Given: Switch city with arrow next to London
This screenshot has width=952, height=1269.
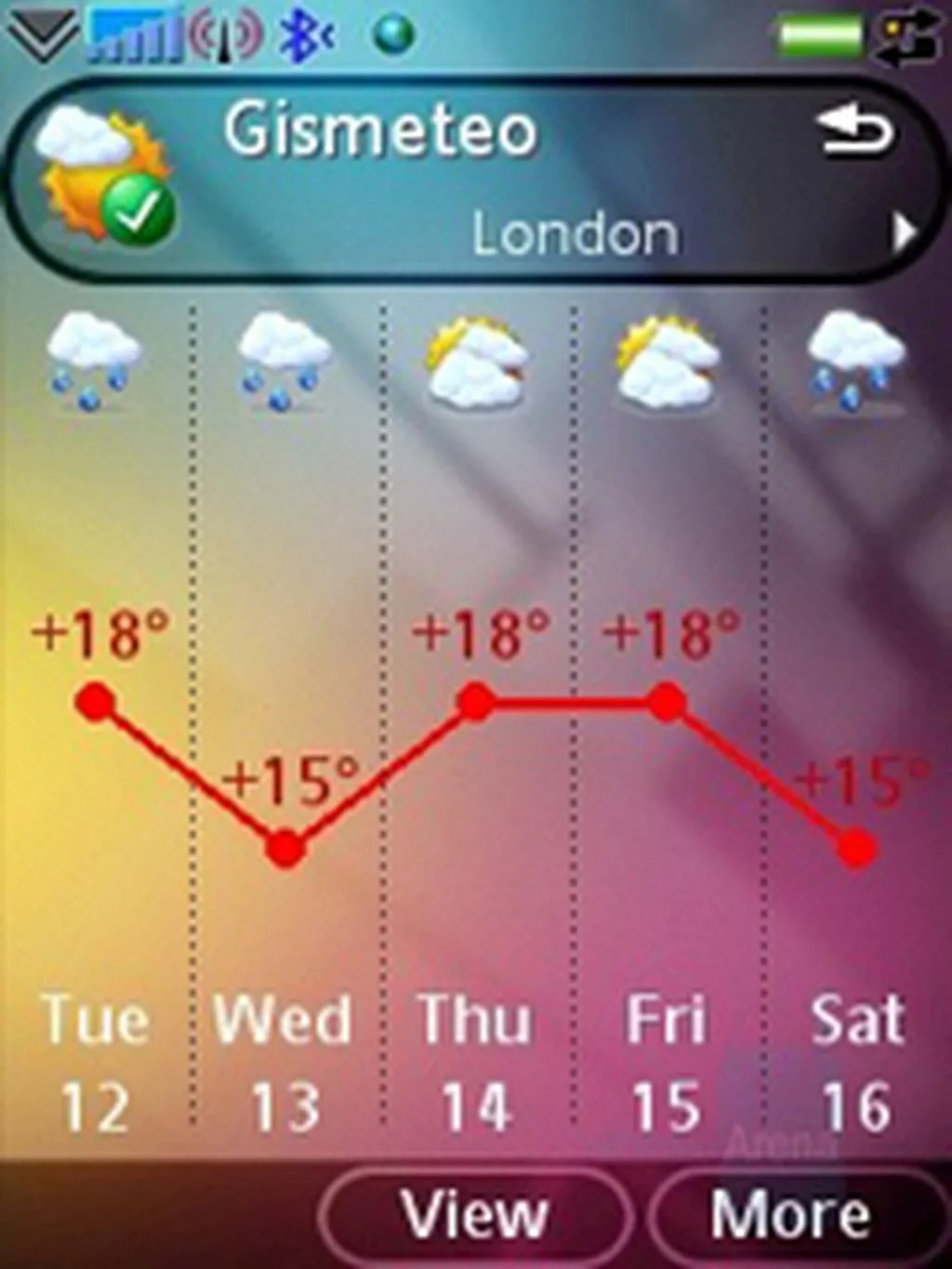Looking at the screenshot, I should [903, 234].
